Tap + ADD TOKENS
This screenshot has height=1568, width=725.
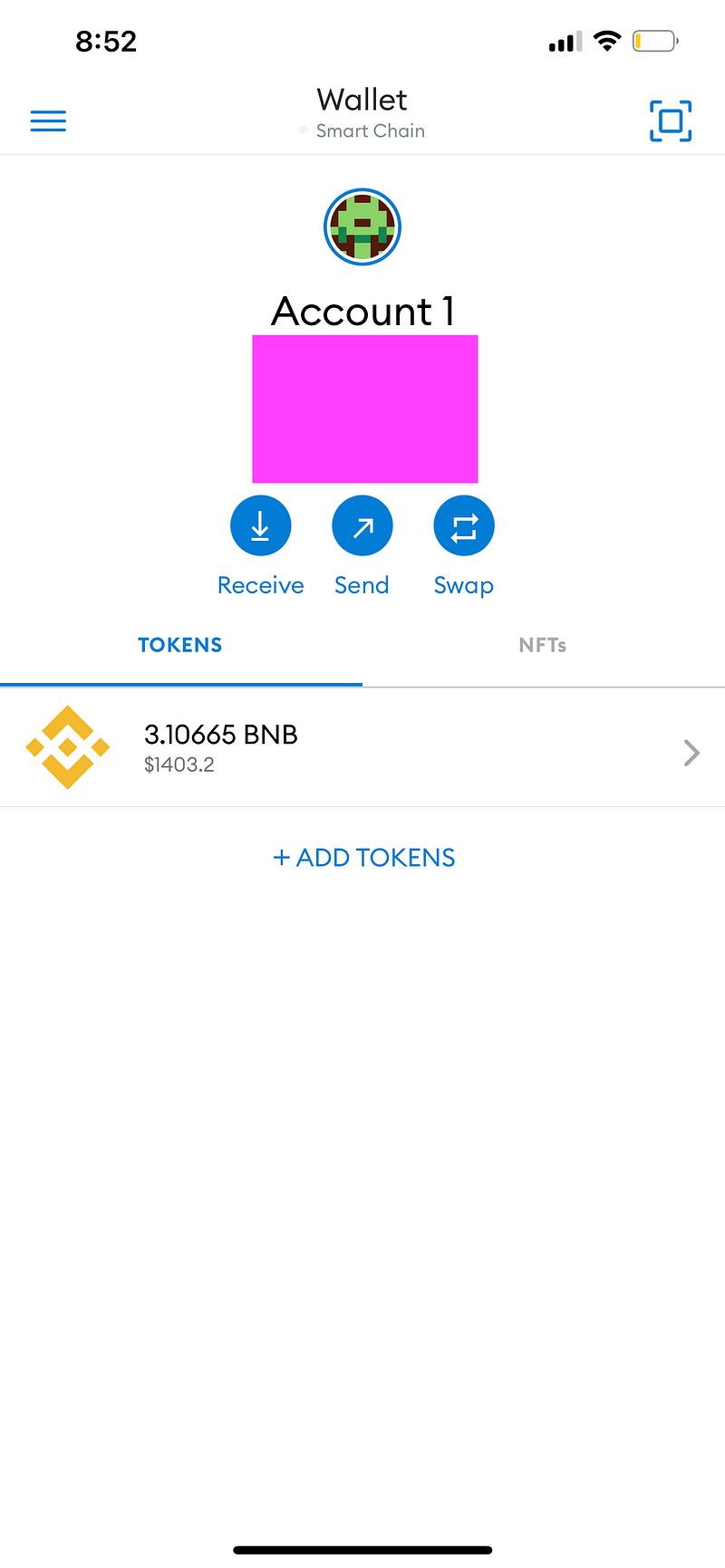click(x=364, y=857)
